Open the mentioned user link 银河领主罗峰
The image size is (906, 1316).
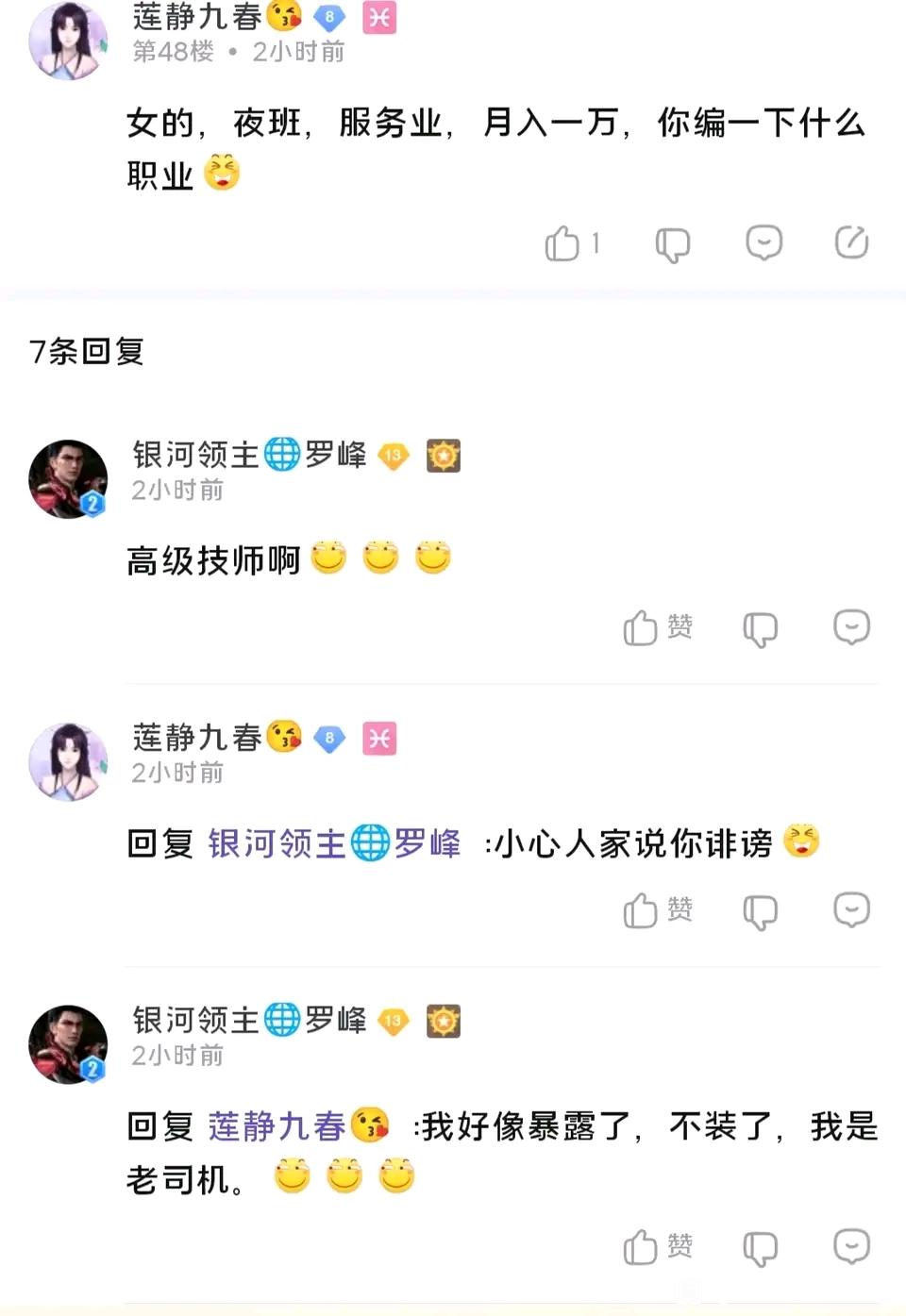click(x=334, y=843)
